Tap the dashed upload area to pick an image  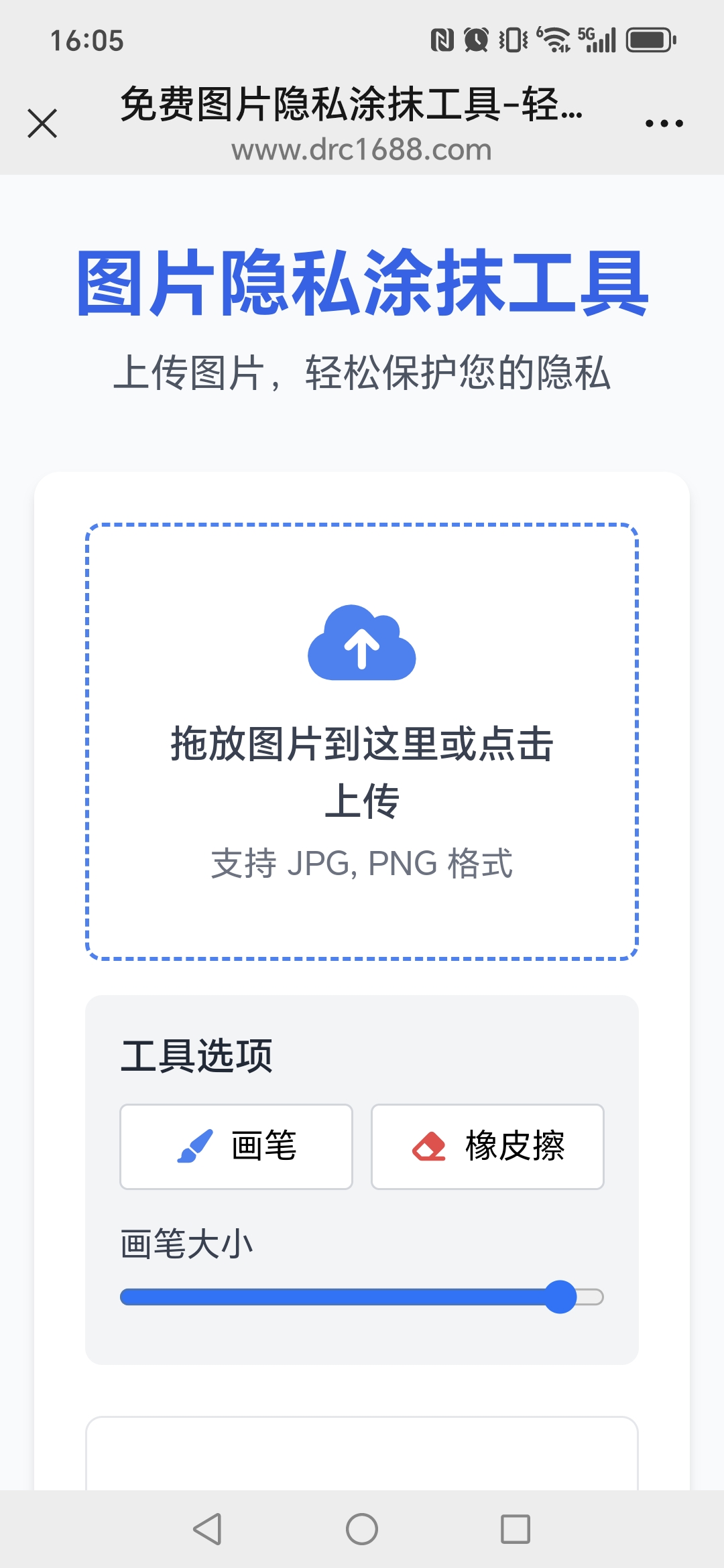click(362, 742)
